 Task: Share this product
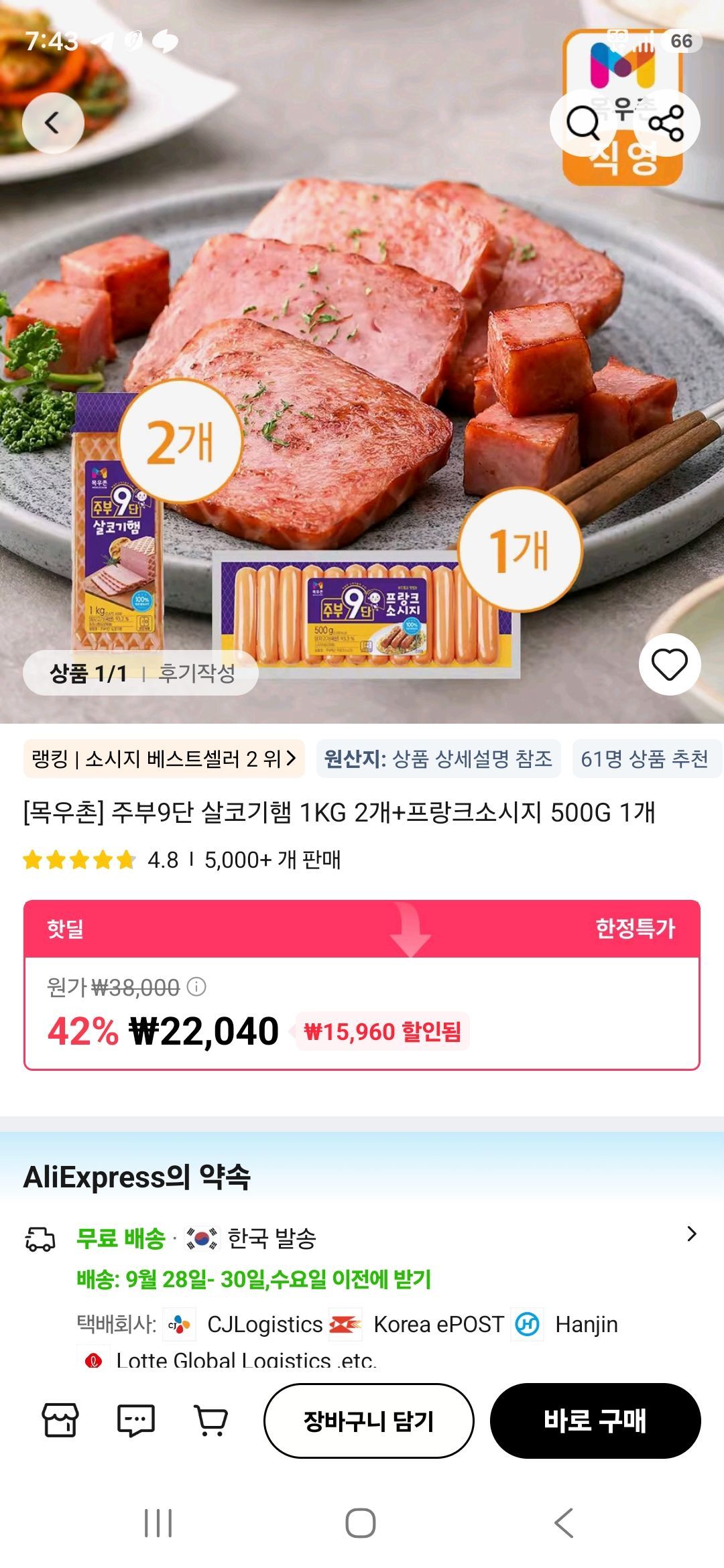click(666, 123)
